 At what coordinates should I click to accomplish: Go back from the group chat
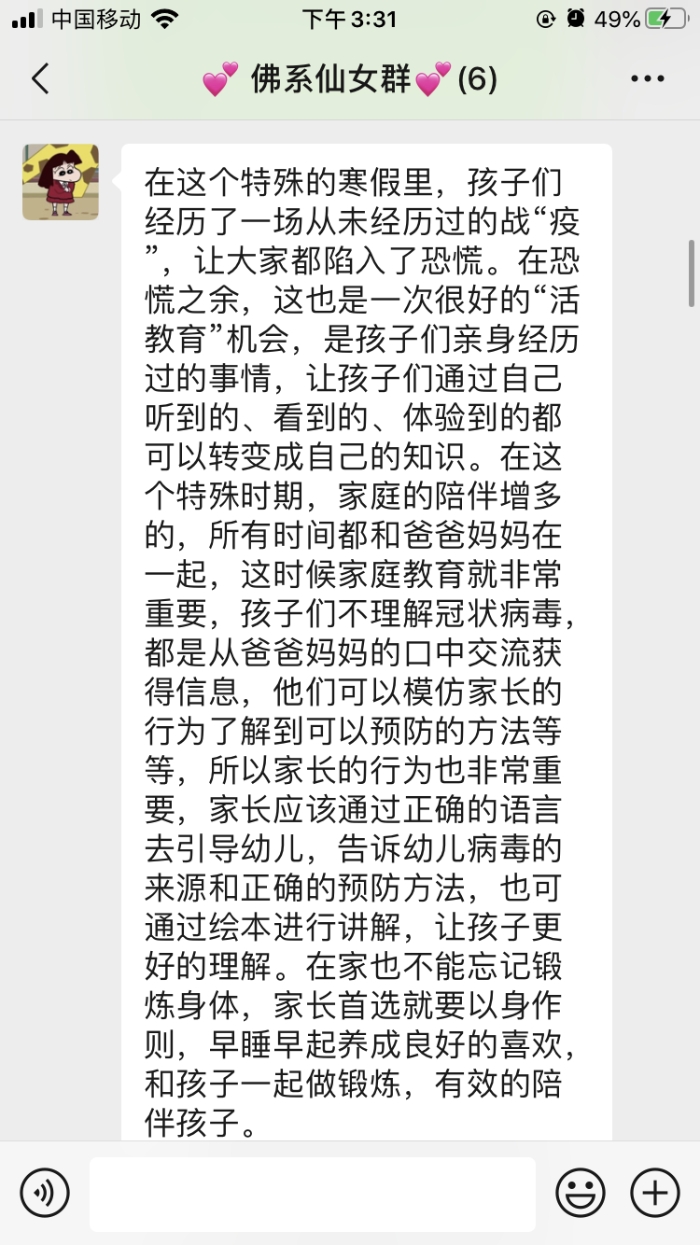pos(40,79)
